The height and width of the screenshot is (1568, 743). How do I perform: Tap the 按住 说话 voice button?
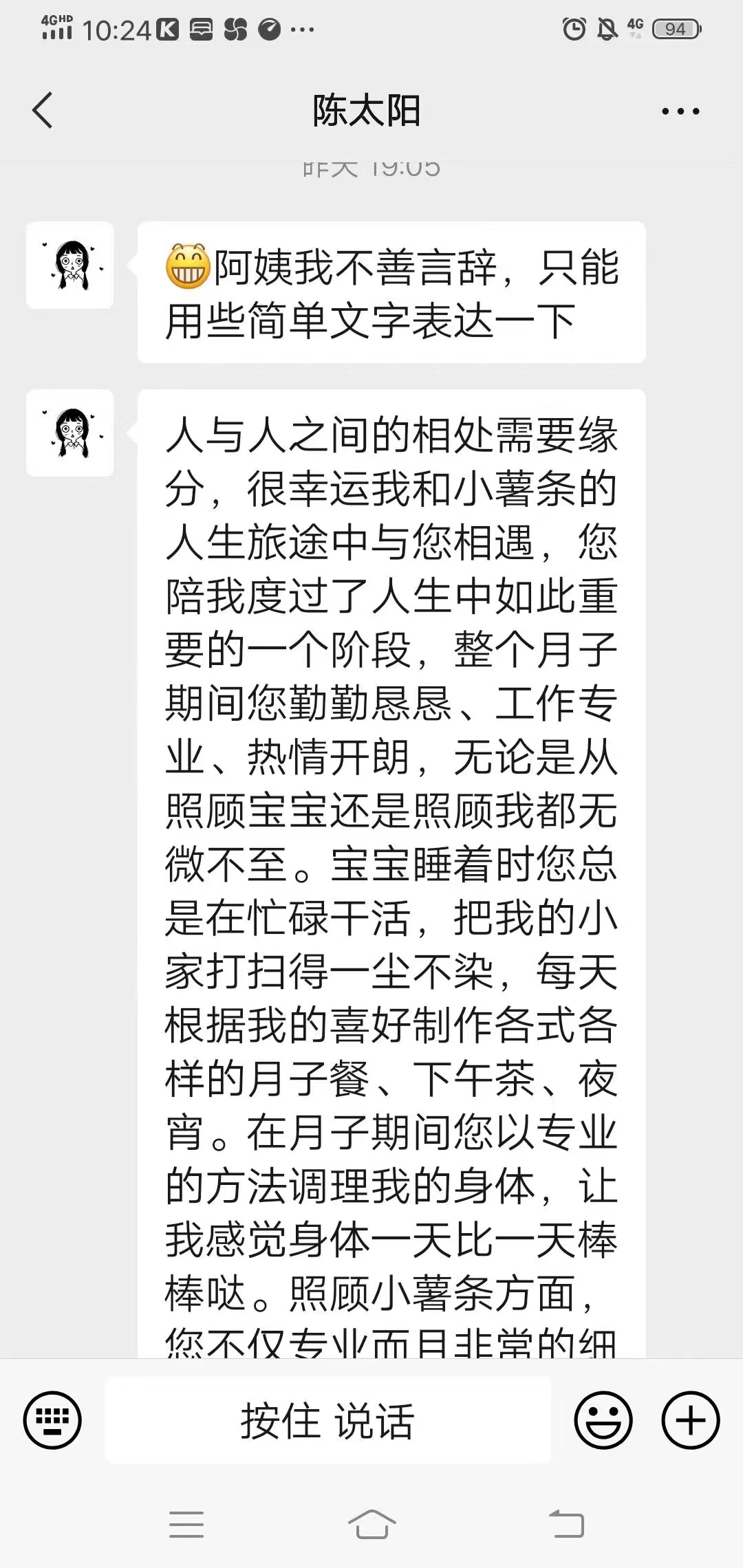click(327, 1420)
